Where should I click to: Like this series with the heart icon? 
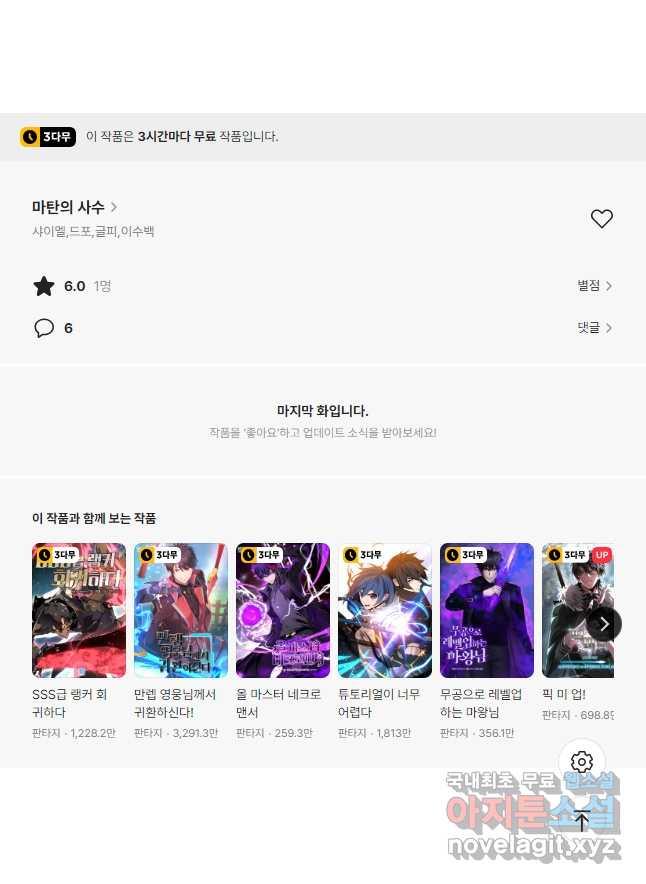(x=601, y=219)
